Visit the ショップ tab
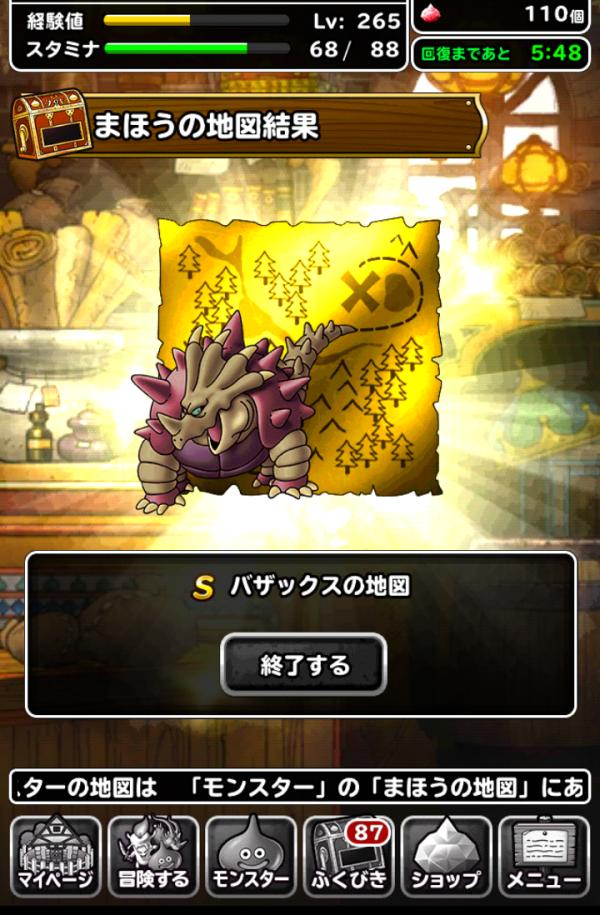The image size is (600, 915). (446, 856)
